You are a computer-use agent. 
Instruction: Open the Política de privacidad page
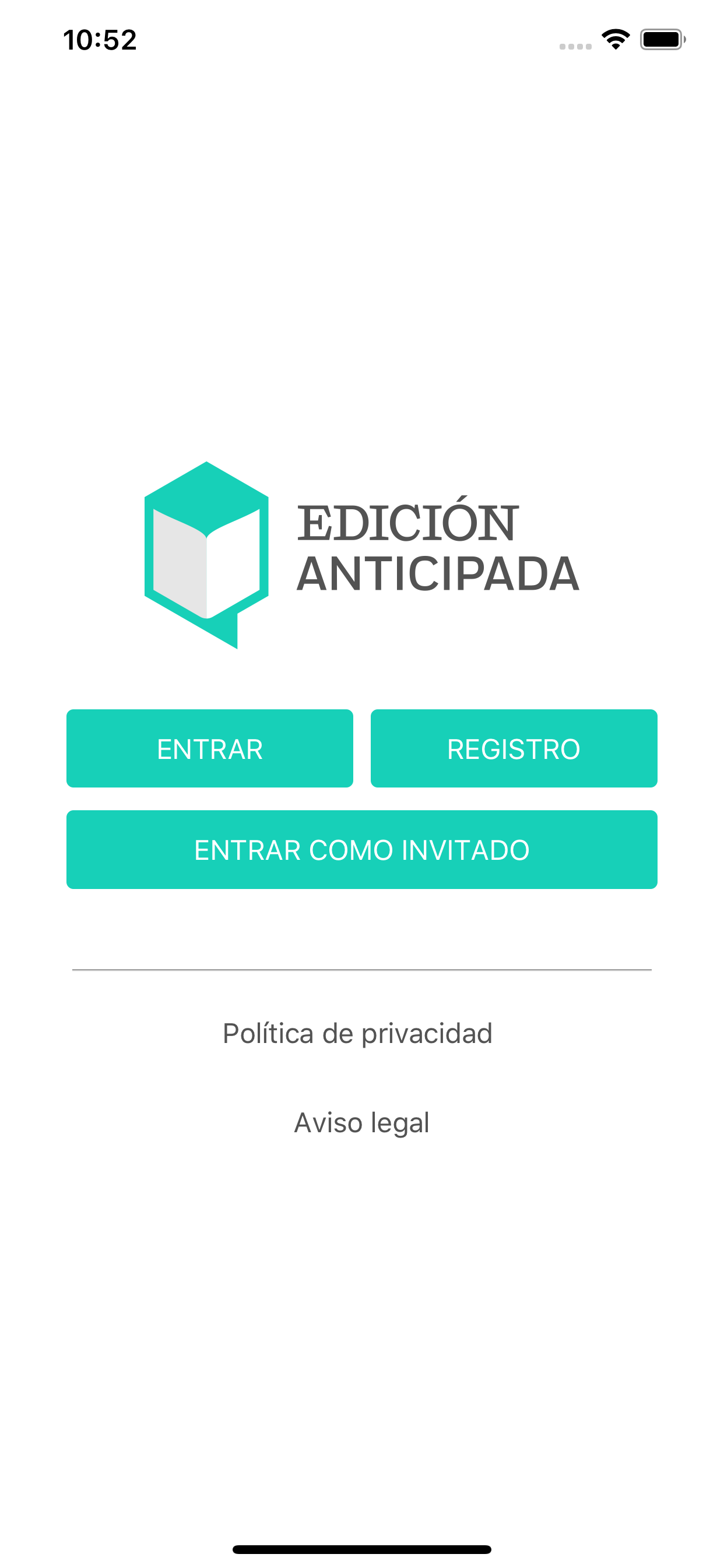click(359, 1033)
